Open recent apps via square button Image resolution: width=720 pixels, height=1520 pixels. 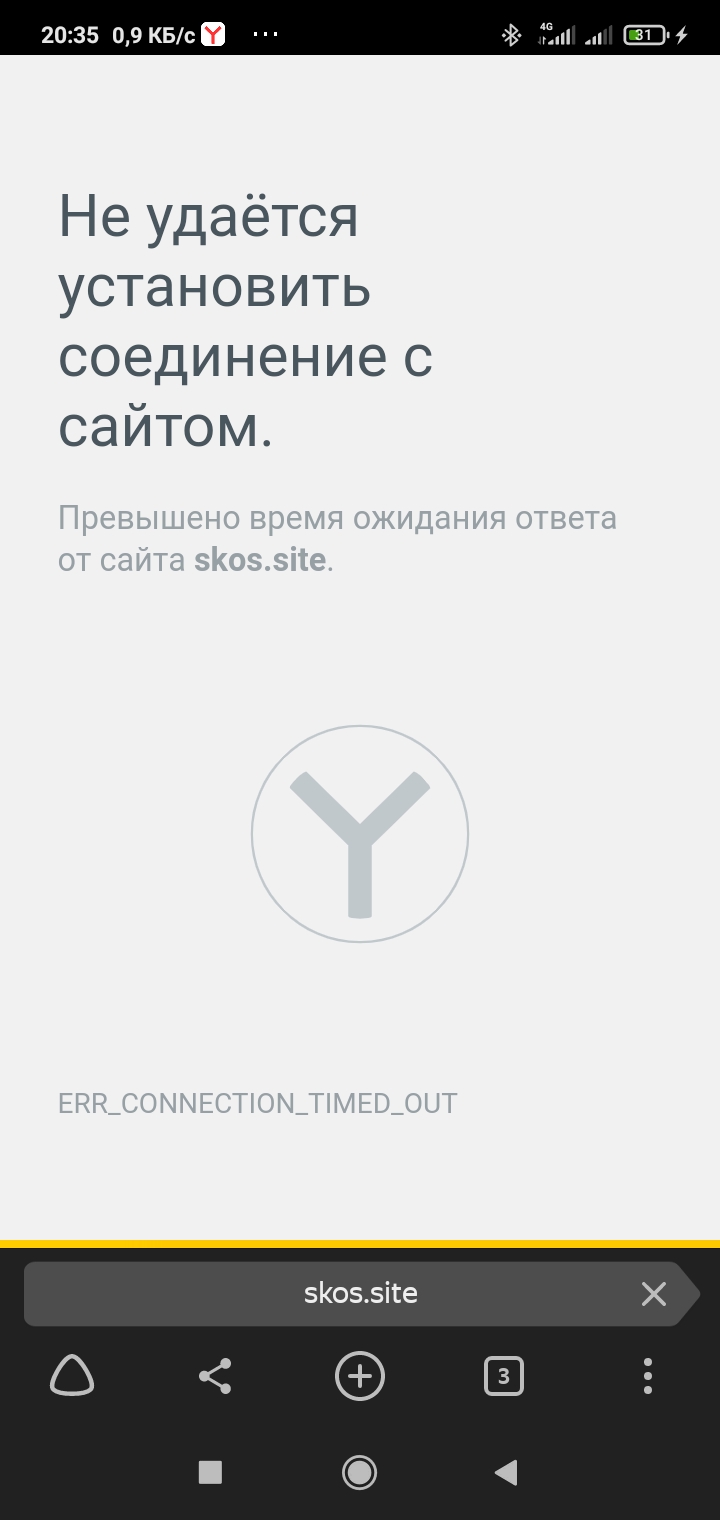pos(210,1472)
